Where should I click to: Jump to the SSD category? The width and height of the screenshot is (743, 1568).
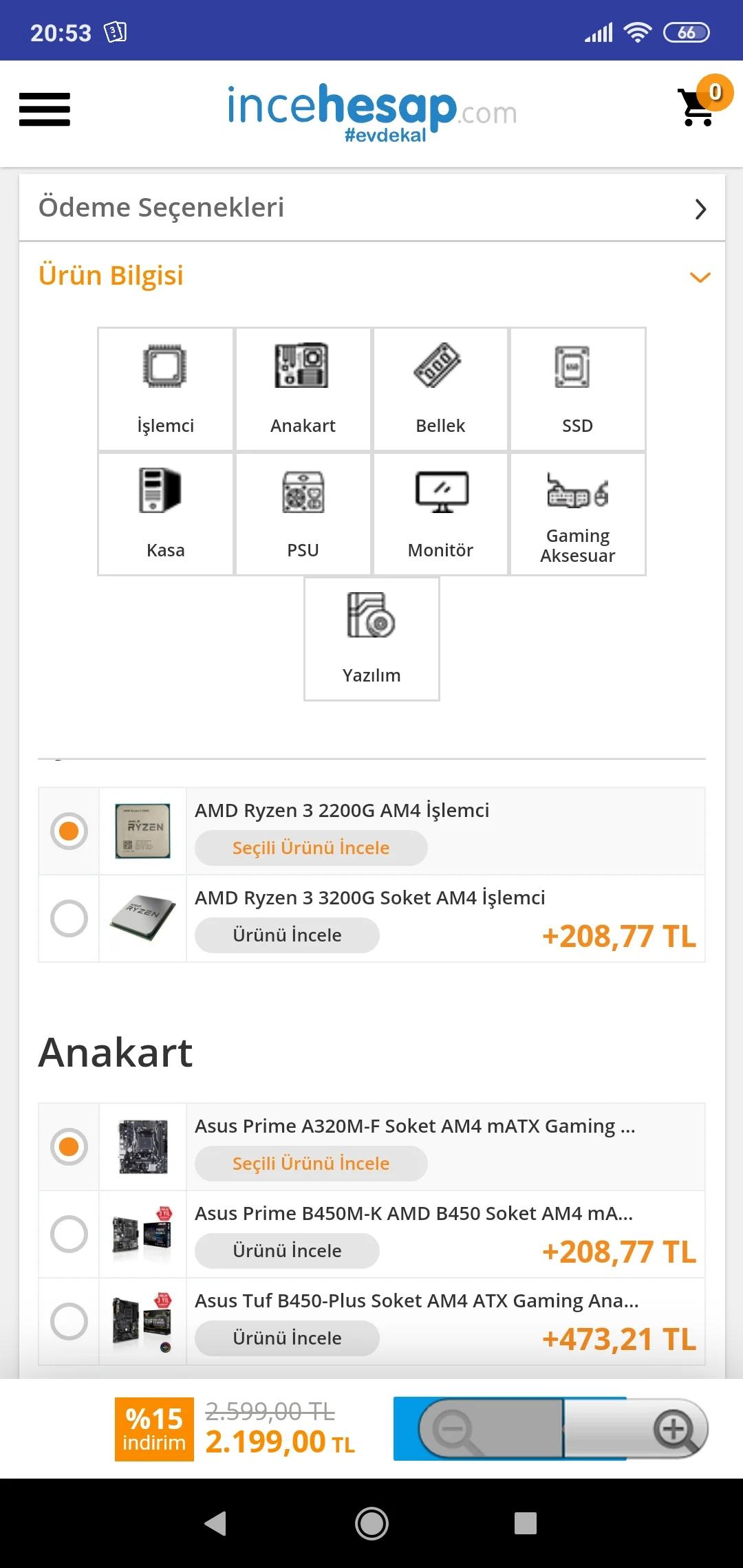point(577,389)
